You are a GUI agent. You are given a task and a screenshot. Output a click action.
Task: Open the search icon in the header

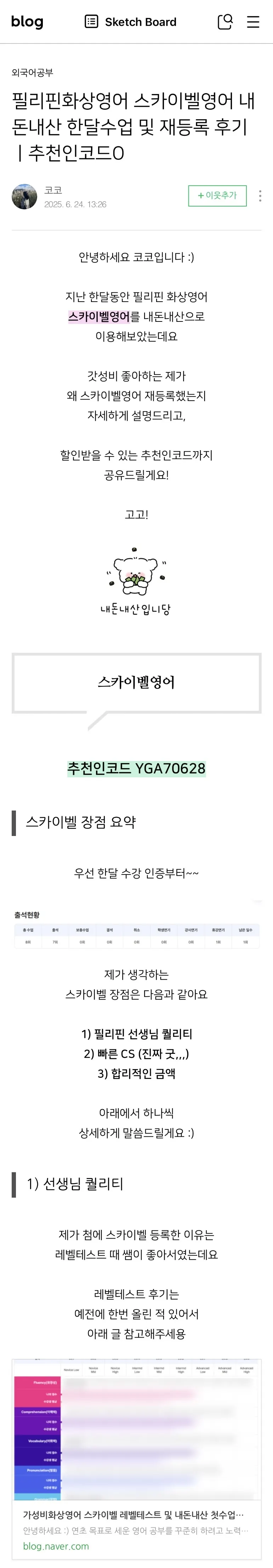tap(225, 22)
